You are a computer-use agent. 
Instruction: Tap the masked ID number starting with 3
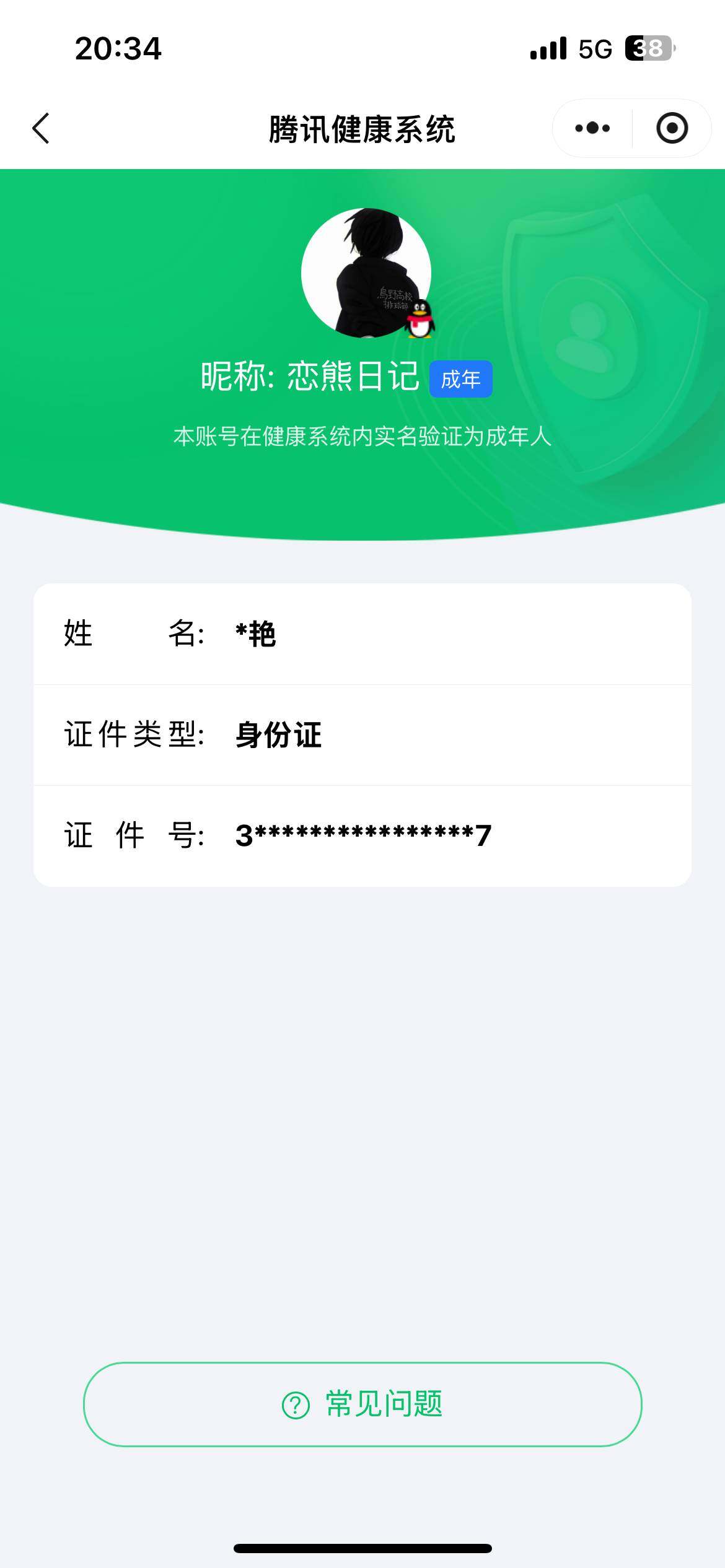point(362,835)
